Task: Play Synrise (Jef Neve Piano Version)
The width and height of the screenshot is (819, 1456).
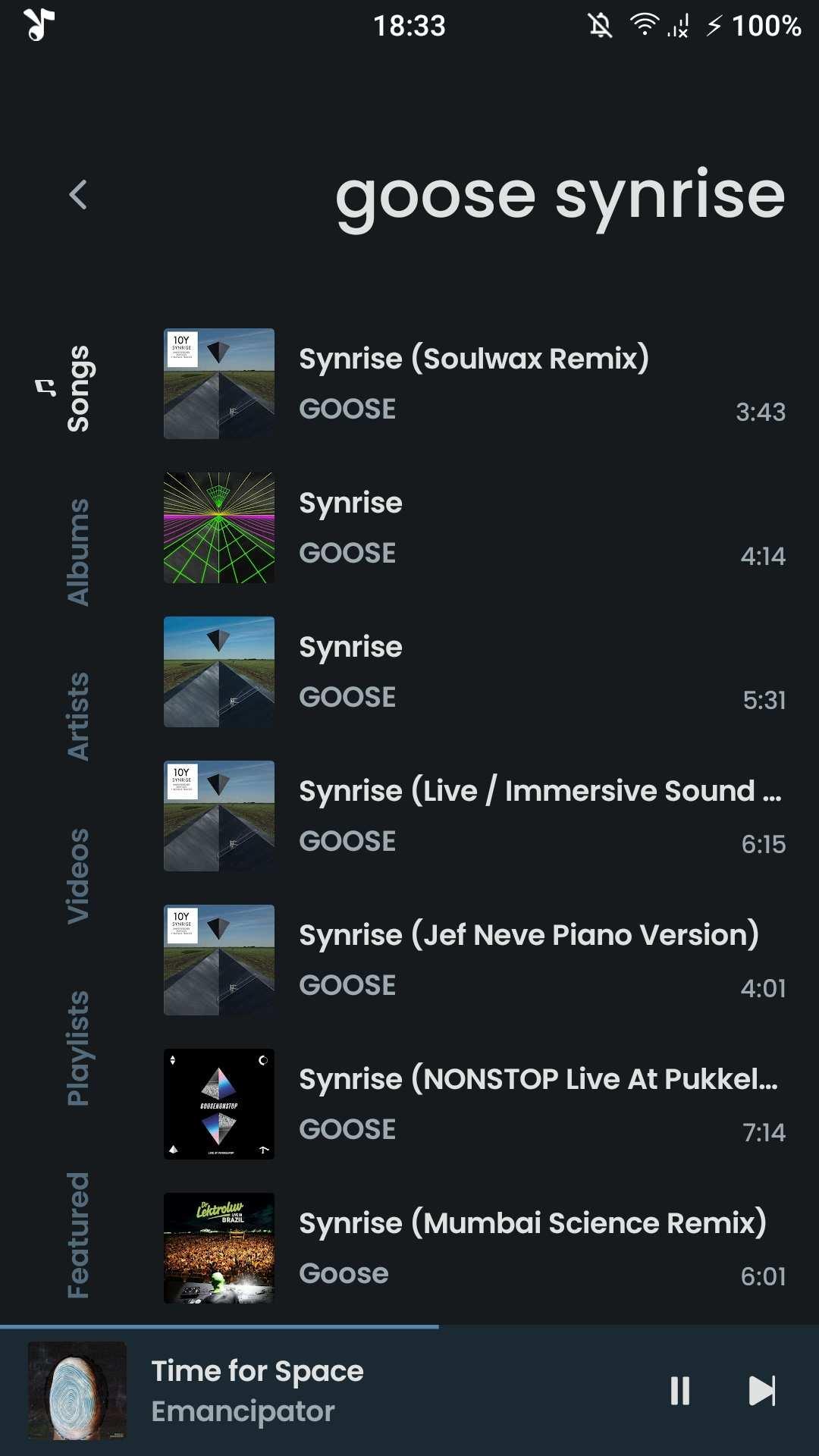Action: tap(473, 959)
